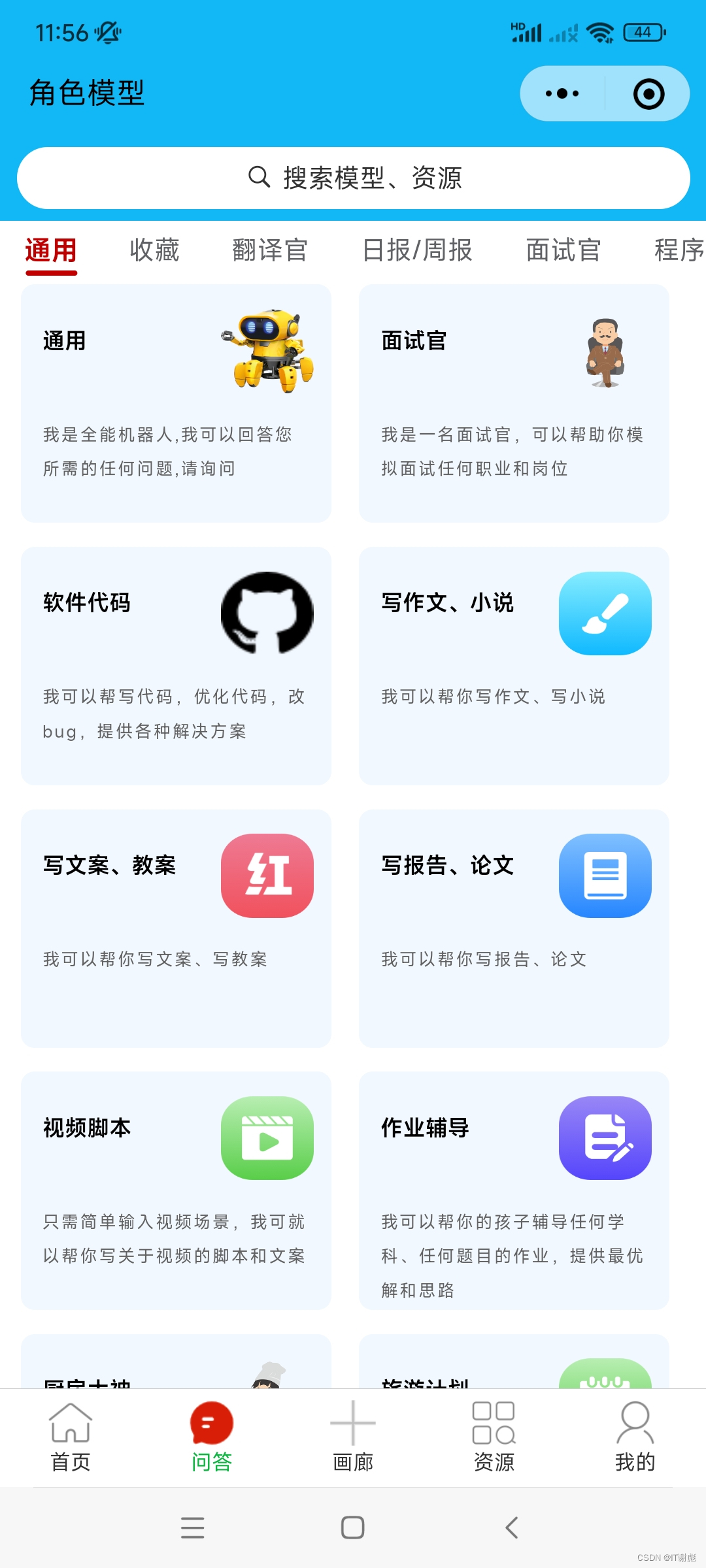Tap the document icon on 写报告、论文 card
The height and width of the screenshot is (1568, 706).
(x=604, y=875)
